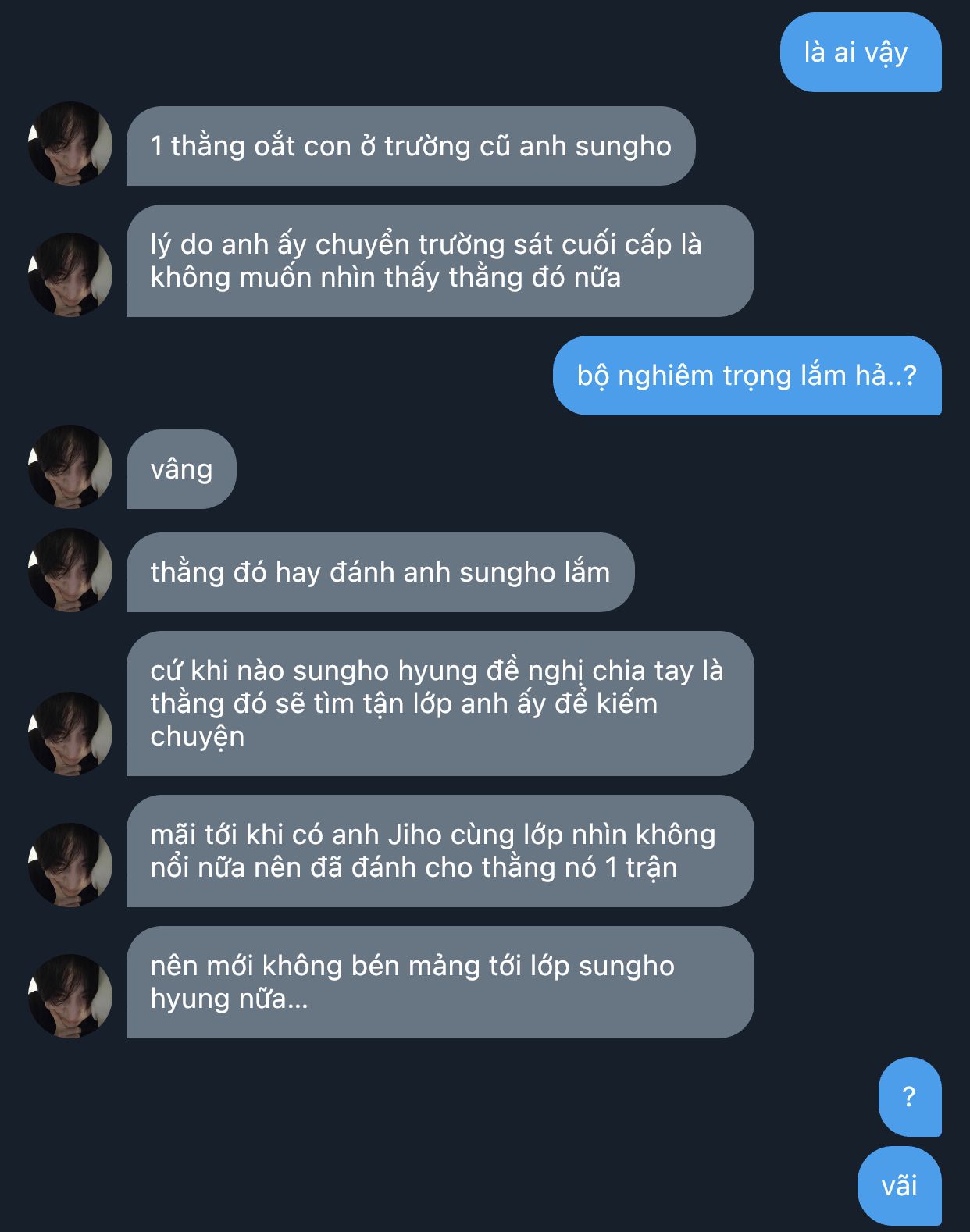
Task: Tap avatar next to 'thằng đó hay đánh' message
Action: tap(70, 570)
